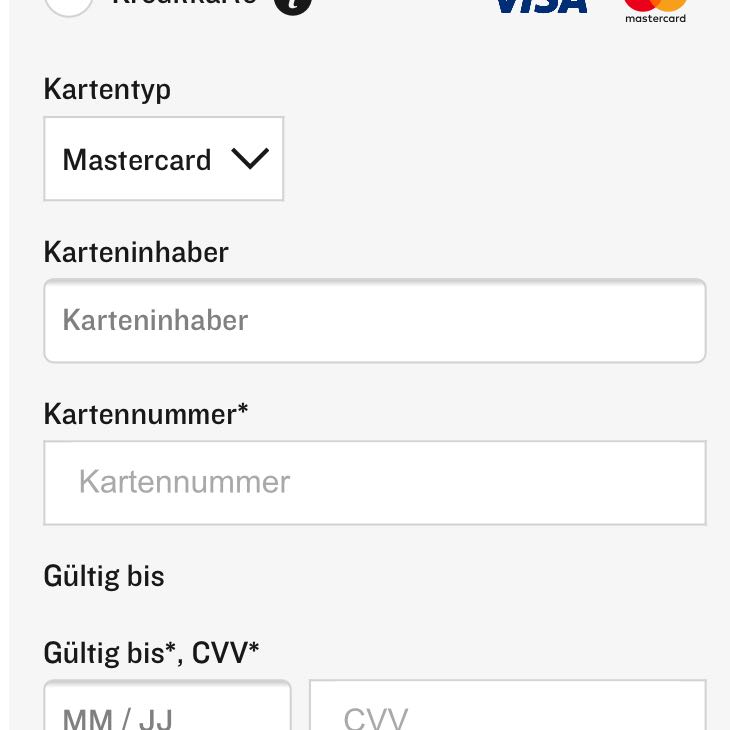
Task: Tap the Kartennummer input field
Action: (x=374, y=483)
